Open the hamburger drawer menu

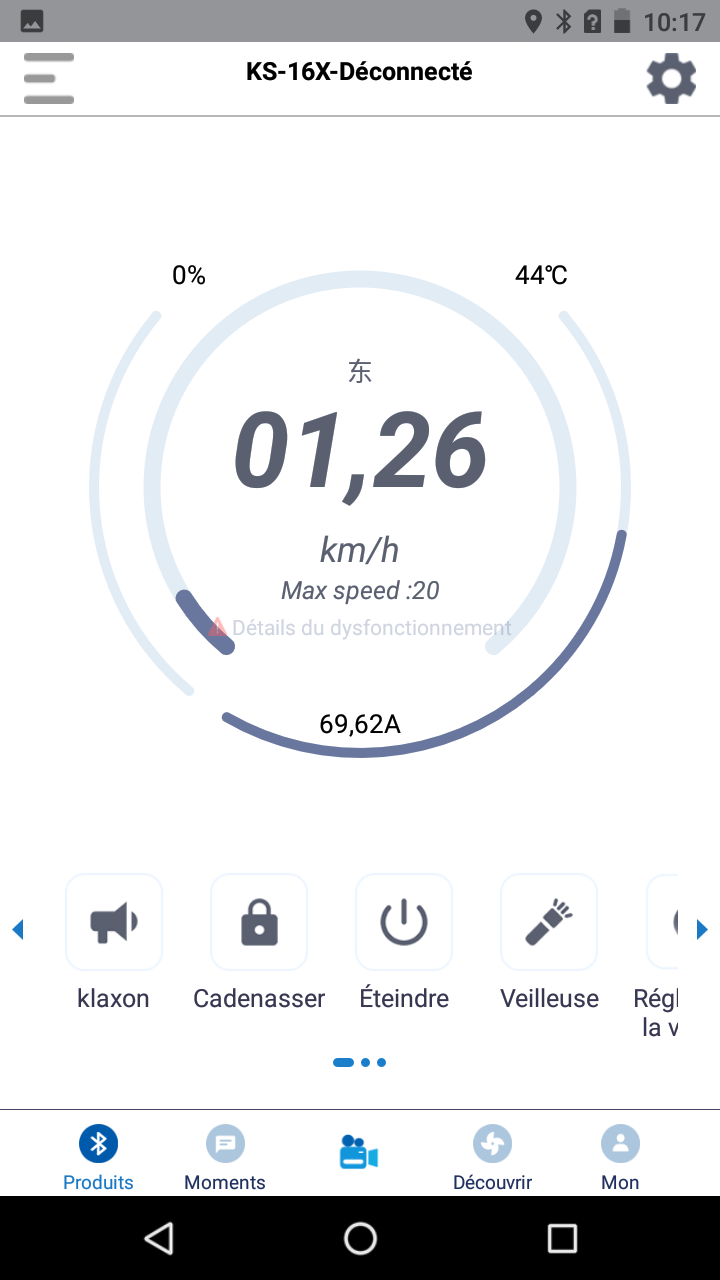coord(48,78)
